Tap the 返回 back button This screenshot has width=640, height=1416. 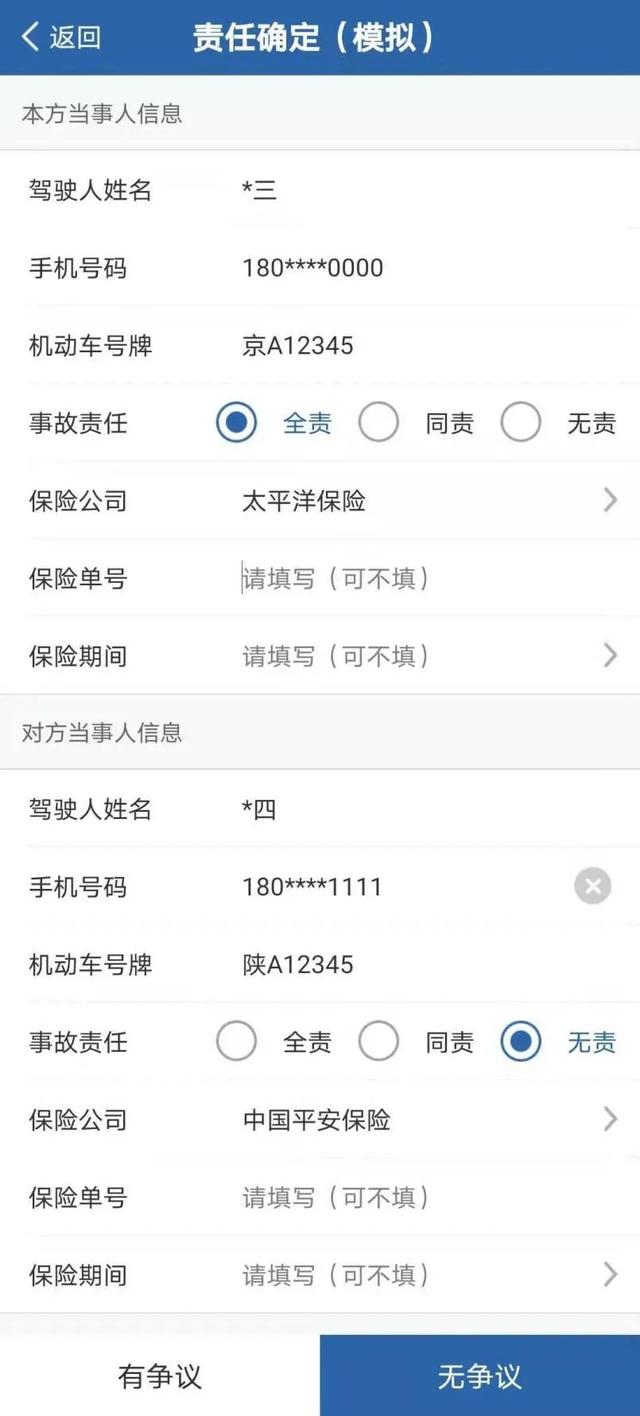tap(60, 38)
